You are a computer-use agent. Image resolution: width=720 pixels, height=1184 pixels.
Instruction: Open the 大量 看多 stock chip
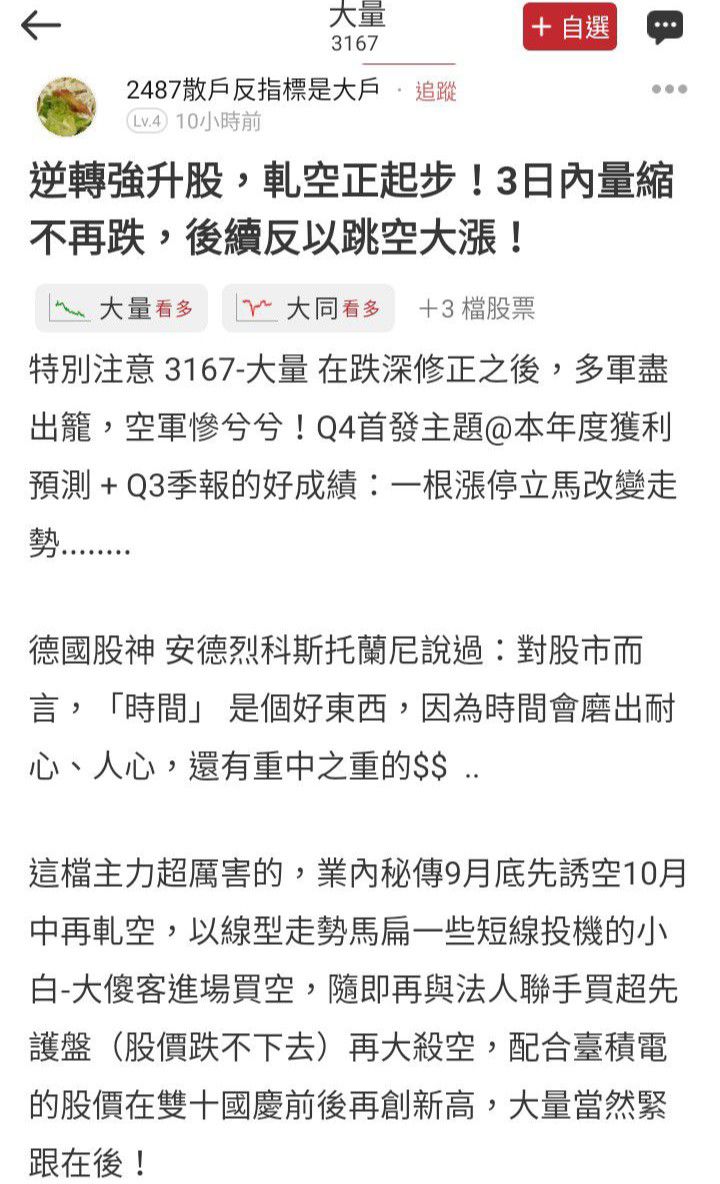(122, 308)
